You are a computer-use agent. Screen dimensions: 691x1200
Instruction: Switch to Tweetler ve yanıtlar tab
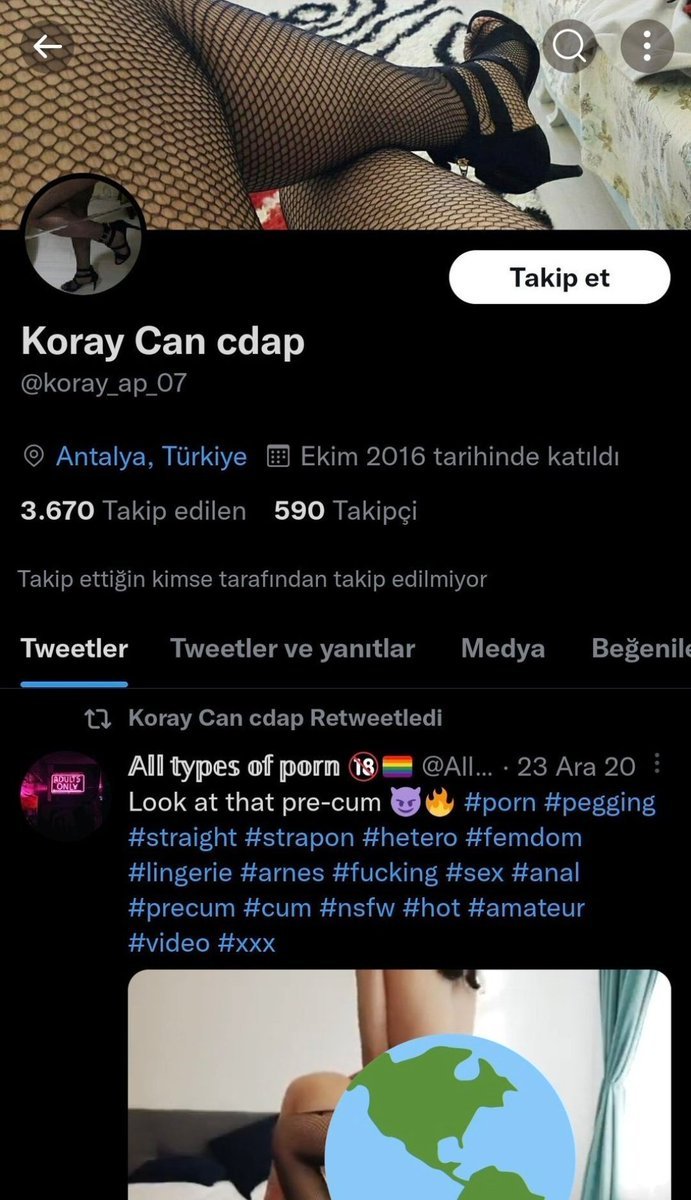292,648
